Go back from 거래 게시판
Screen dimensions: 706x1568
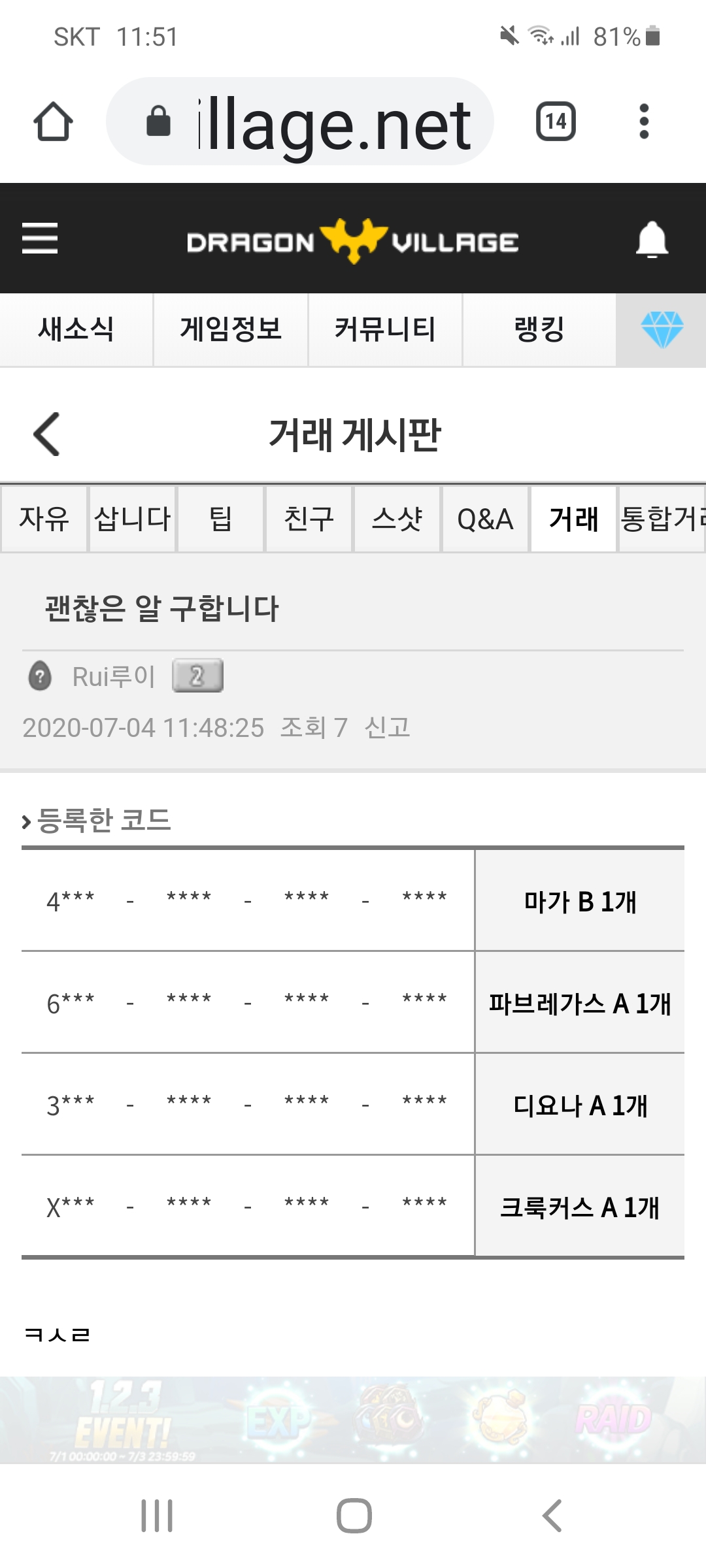(x=46, y=434)
